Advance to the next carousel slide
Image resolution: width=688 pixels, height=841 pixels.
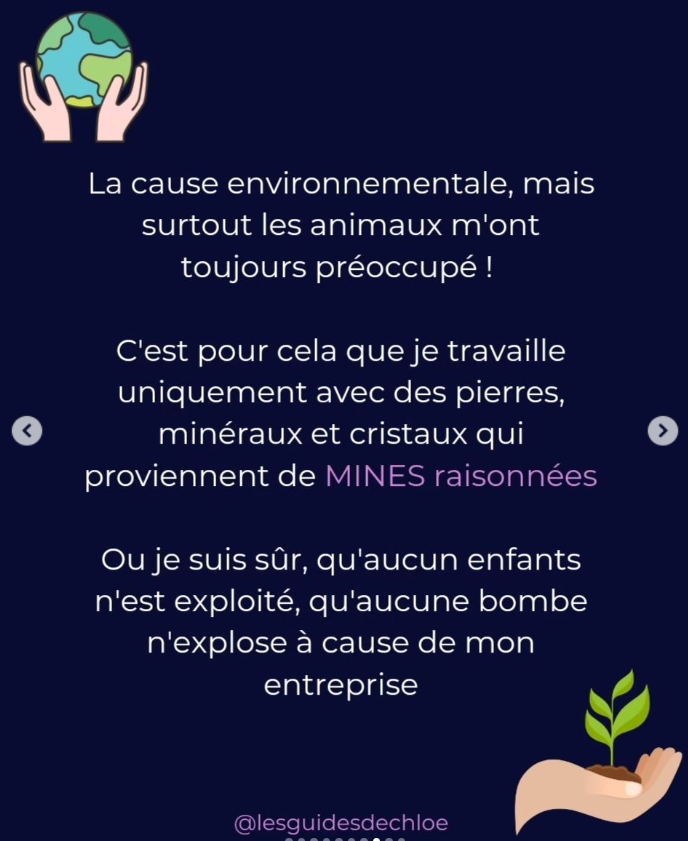pos(662,430)
